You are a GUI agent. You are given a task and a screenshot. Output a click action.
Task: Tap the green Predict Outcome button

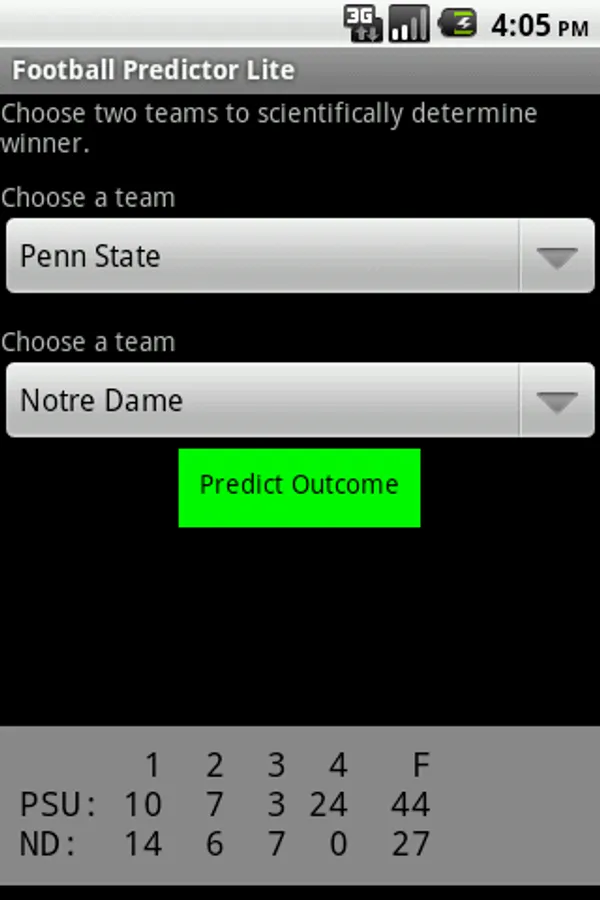coord(299,487)
